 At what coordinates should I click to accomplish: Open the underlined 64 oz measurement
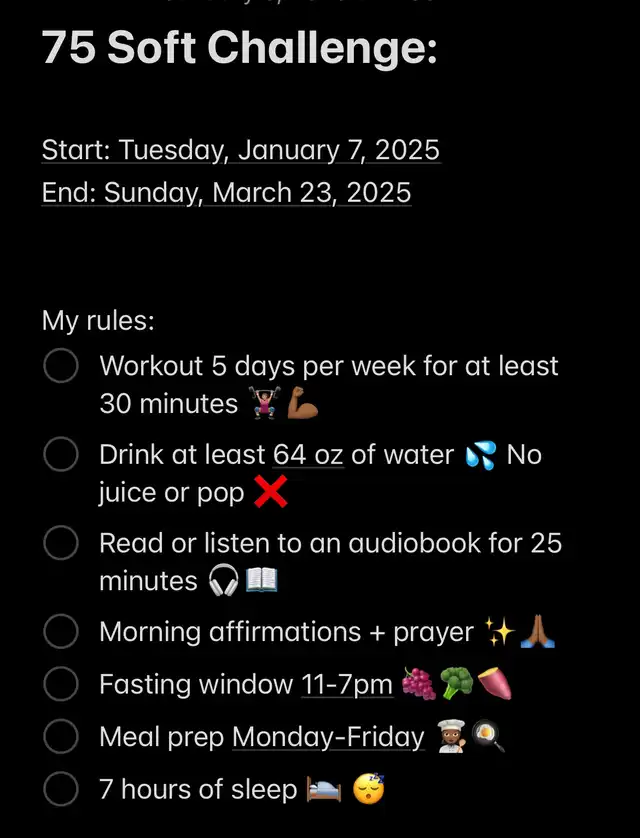coord(308,455)
